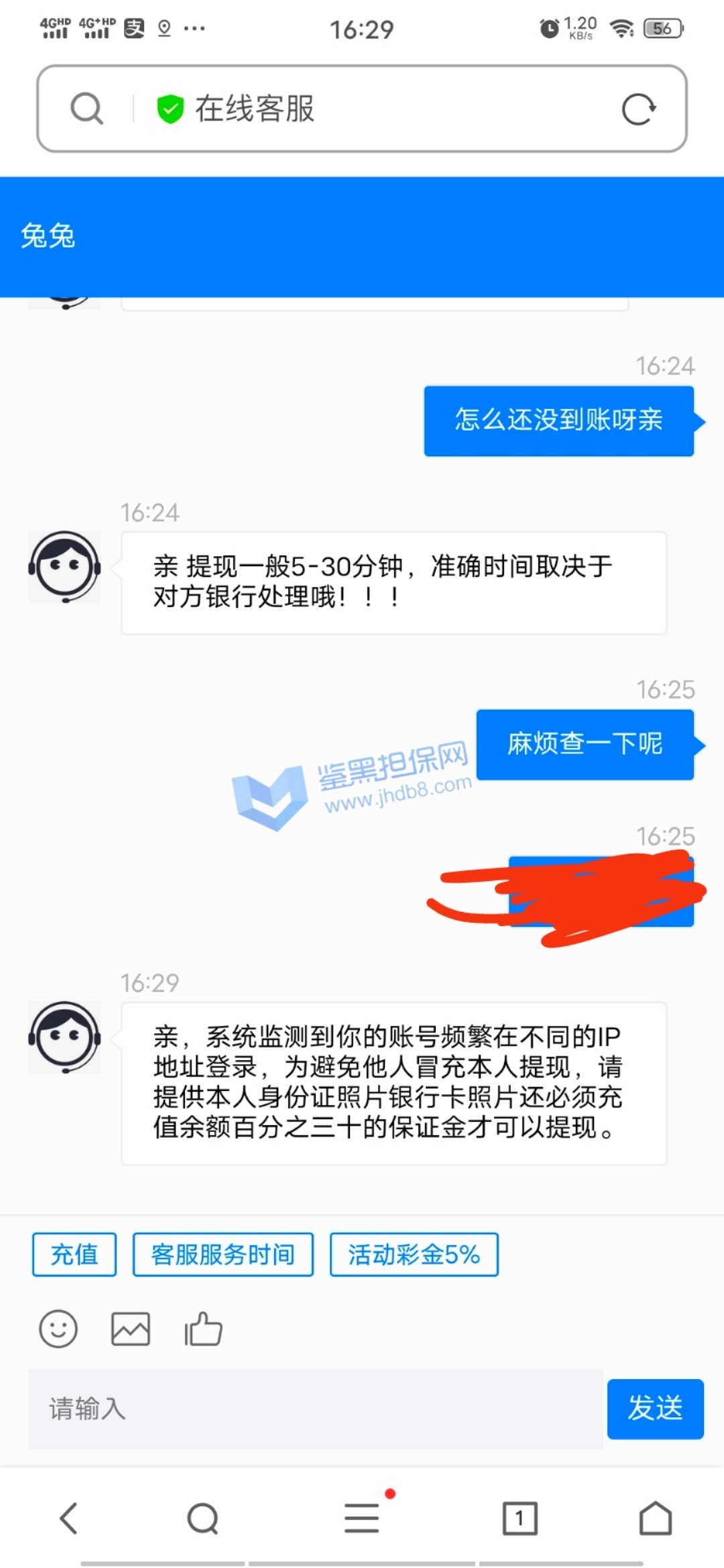Screen dimensions: 724x1568
Task: View open browser tabs
Action: [x=520, y=1518]
